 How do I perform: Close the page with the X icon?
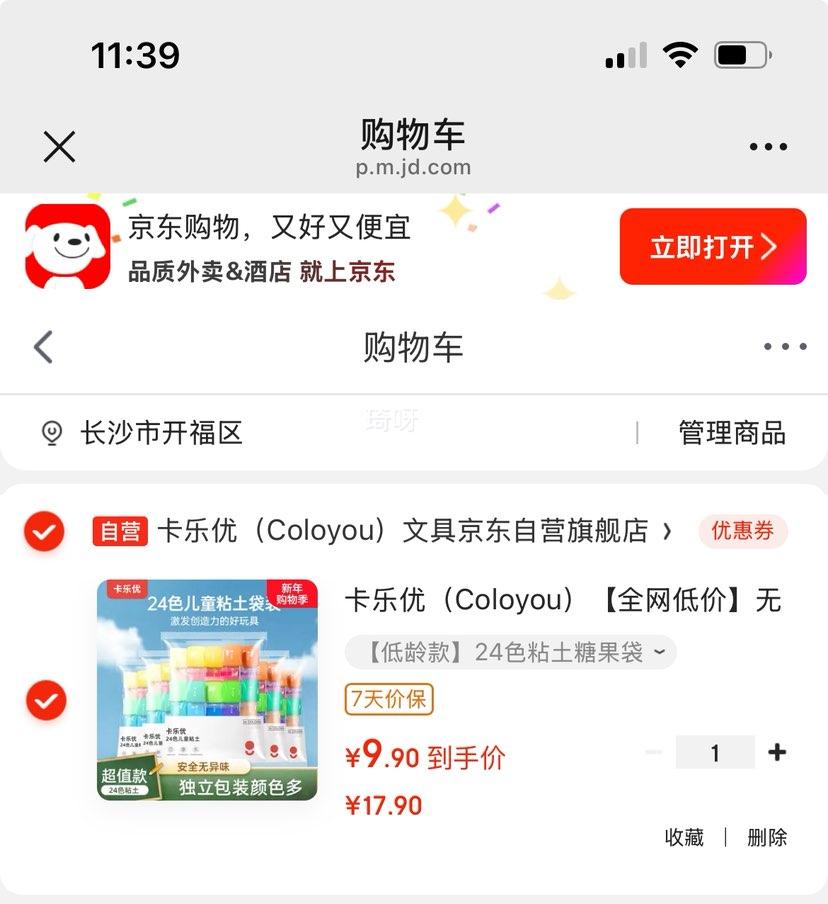pyautogui.click(x=60, y=146)
